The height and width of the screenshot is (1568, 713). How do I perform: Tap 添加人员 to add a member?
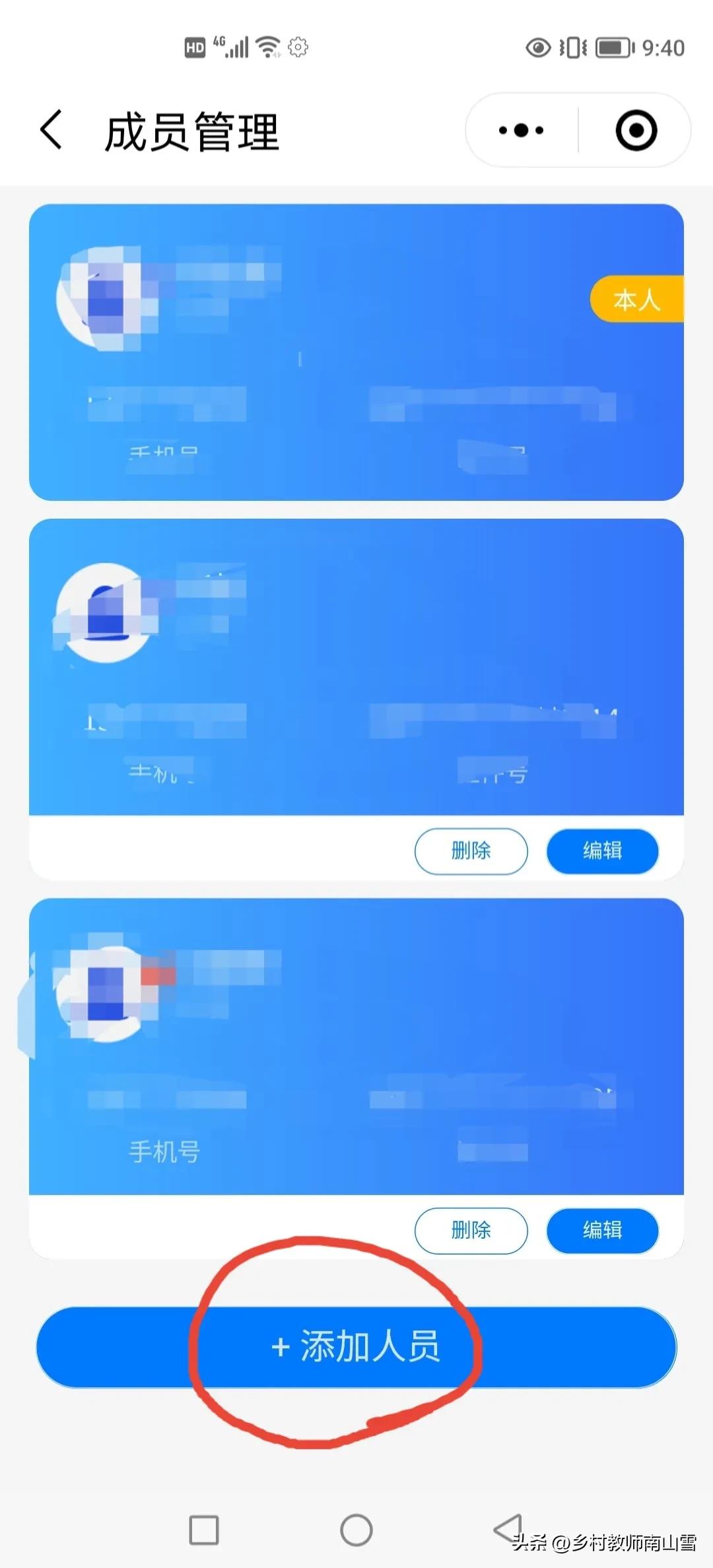356,1347
